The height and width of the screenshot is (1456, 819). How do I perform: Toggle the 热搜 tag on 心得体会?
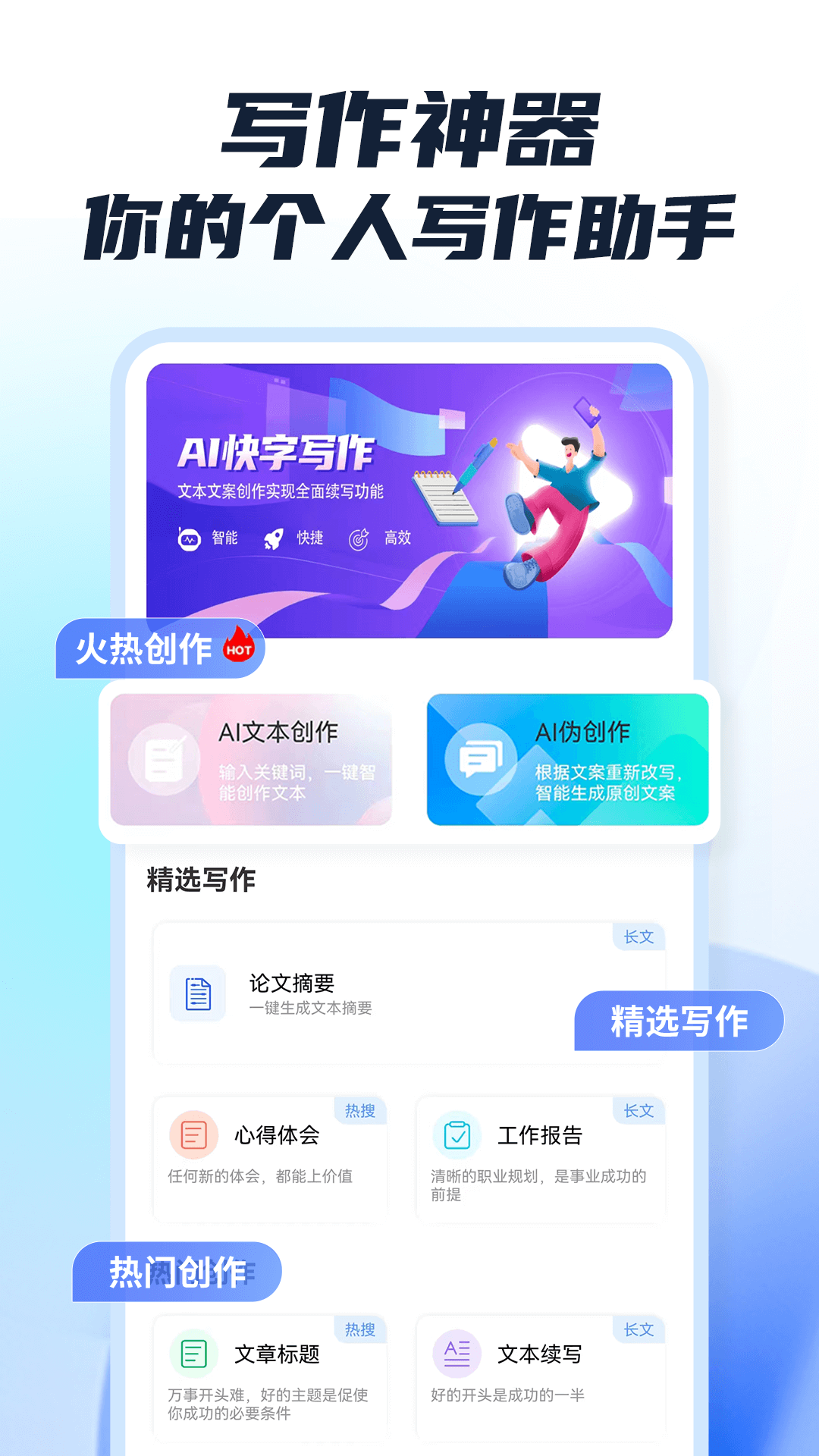(x=362, y=1112)
